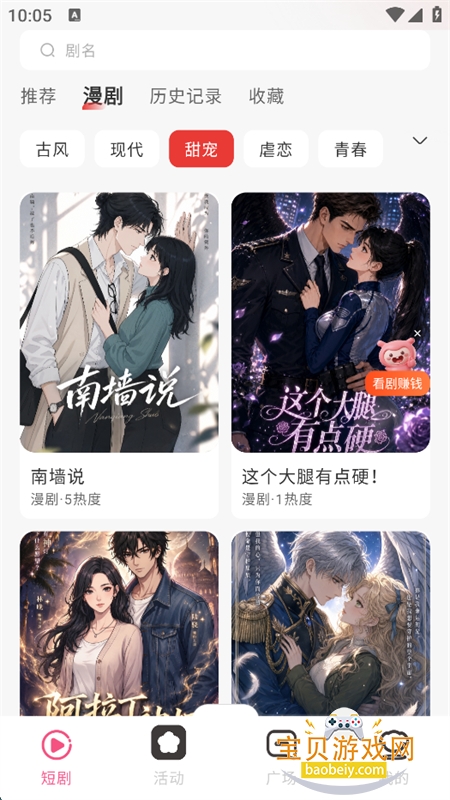The image size is (450, 800).
Task: Select the 甜宠 genre chip
Action: [x=201, y=149]
